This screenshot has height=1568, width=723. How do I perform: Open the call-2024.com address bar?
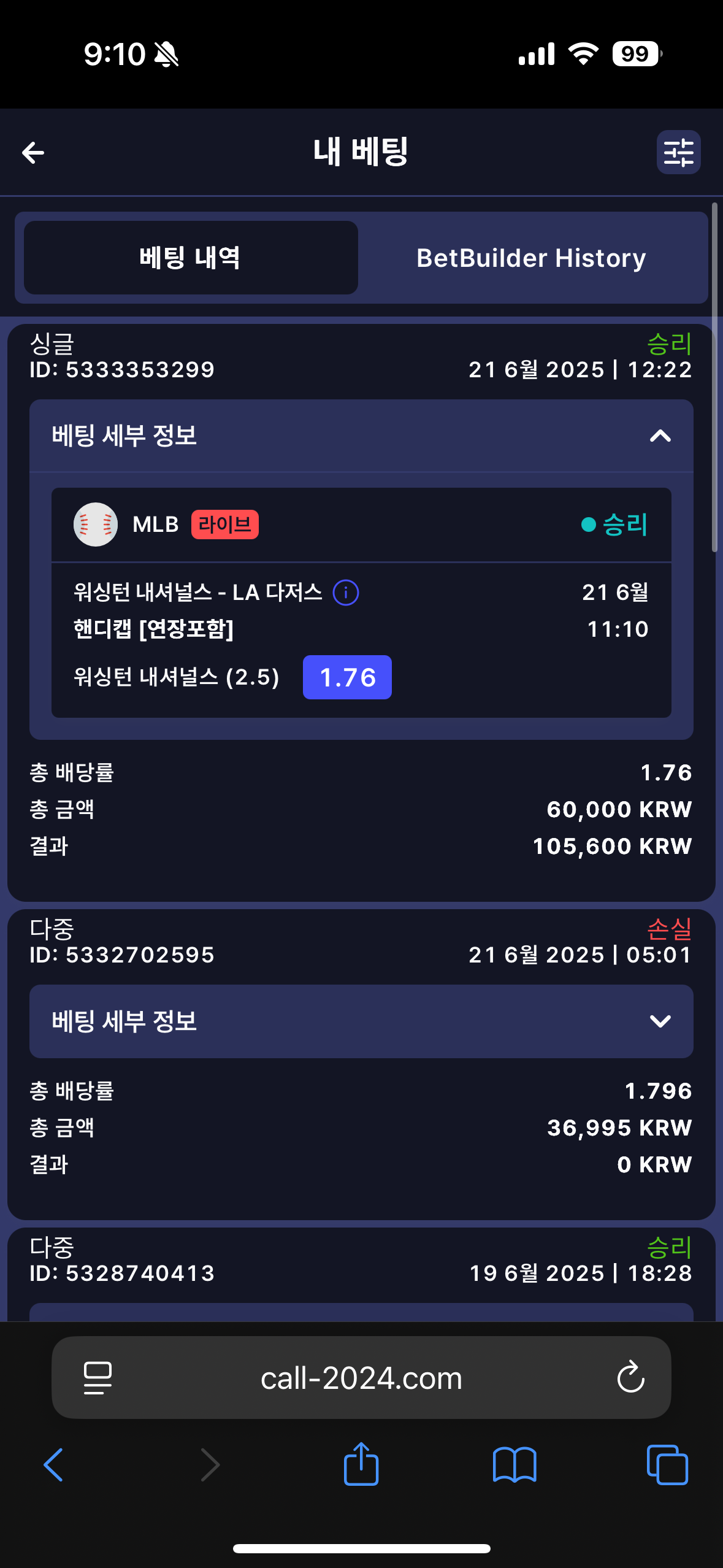361,1378
